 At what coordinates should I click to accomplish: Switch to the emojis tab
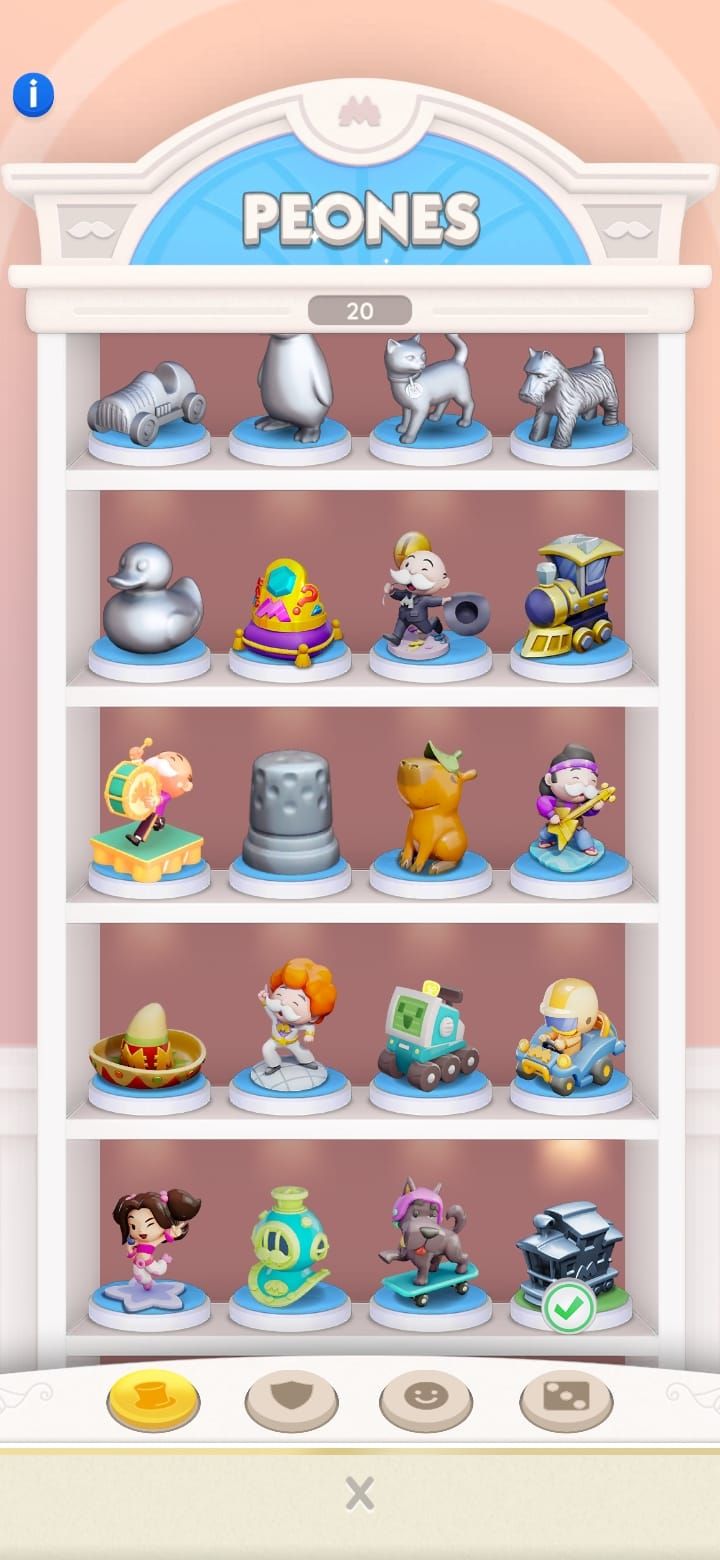pos(426,1399)
